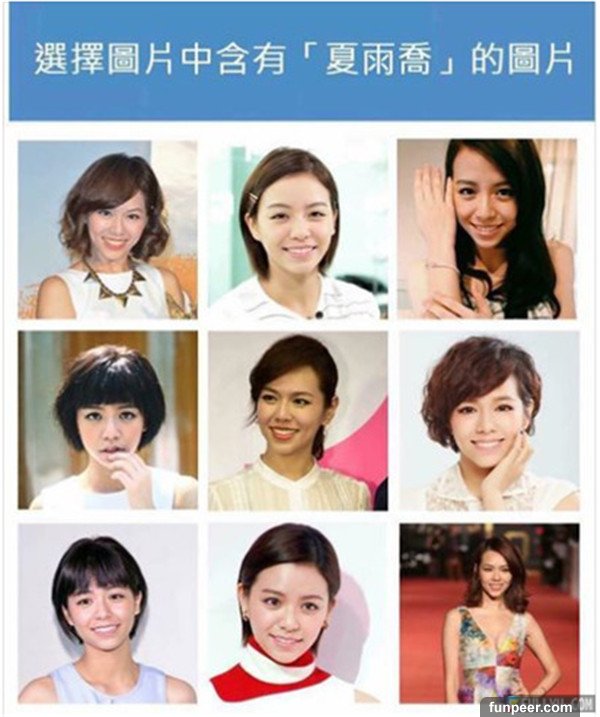This screenshot has height=717, width=600.
Task: Pick the tile with the light blue sleeveless top
Action: coord(107,612)
